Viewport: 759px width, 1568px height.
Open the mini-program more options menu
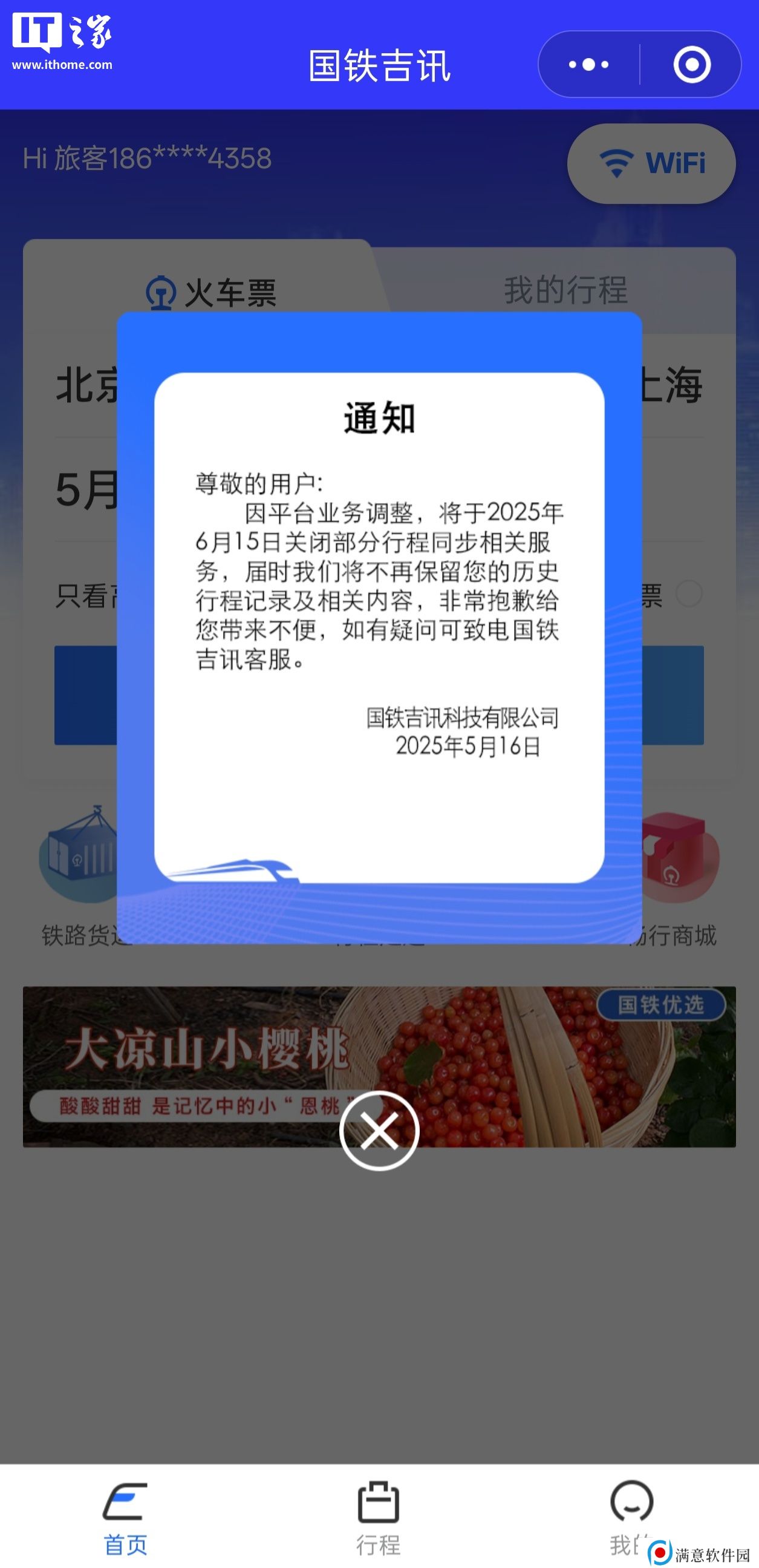tap(588, 65)
